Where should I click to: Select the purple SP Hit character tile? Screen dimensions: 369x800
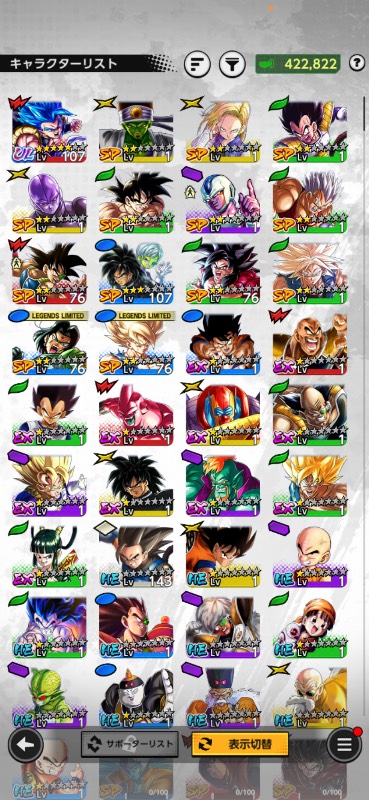(x=49, y=203)
